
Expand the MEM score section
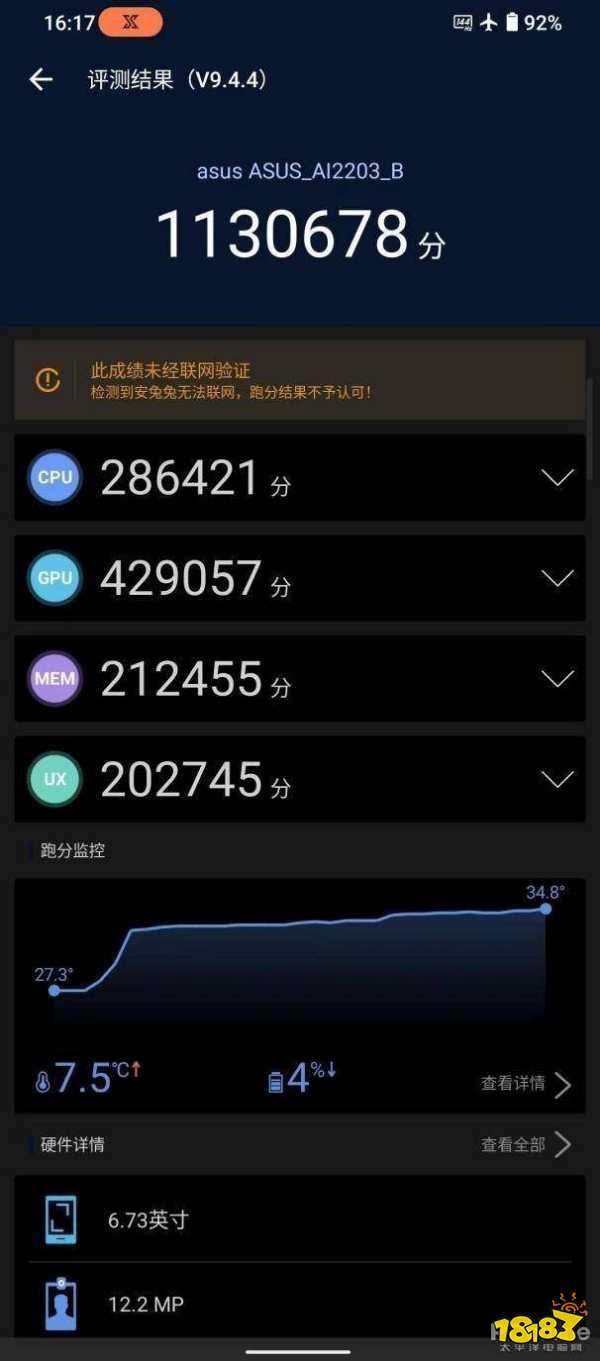point(557,679)
